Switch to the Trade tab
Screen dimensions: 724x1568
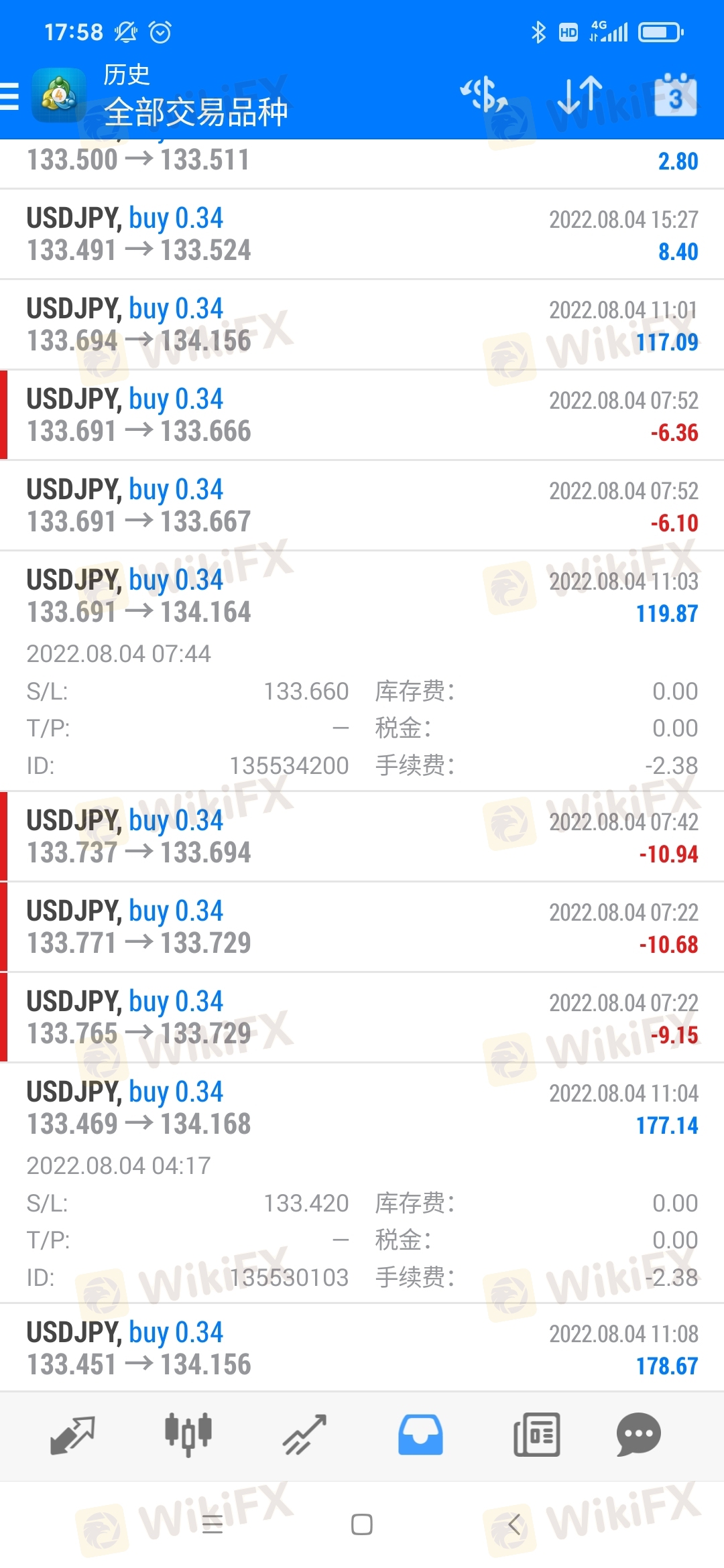pos(304,1436)
